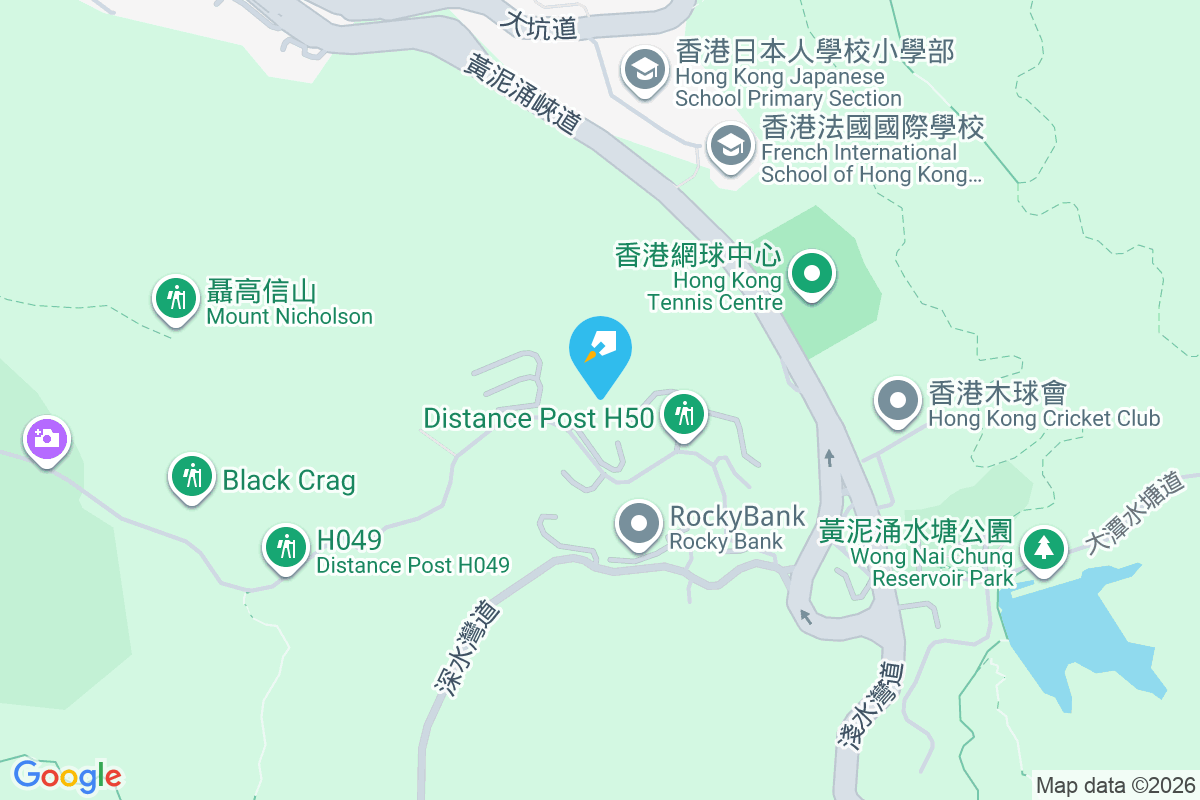Select the Black Crag hiking marker

click(x=191, y=477)
